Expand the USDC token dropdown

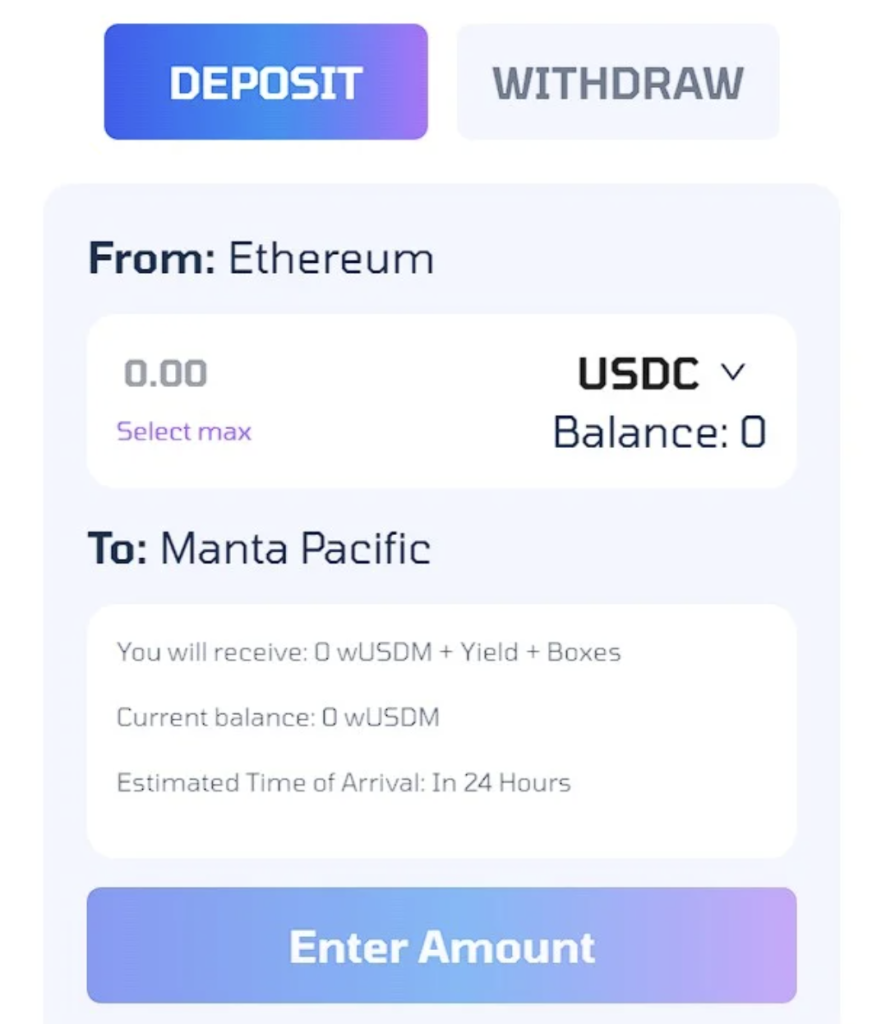pyautogui.click(x=661, y=373)
